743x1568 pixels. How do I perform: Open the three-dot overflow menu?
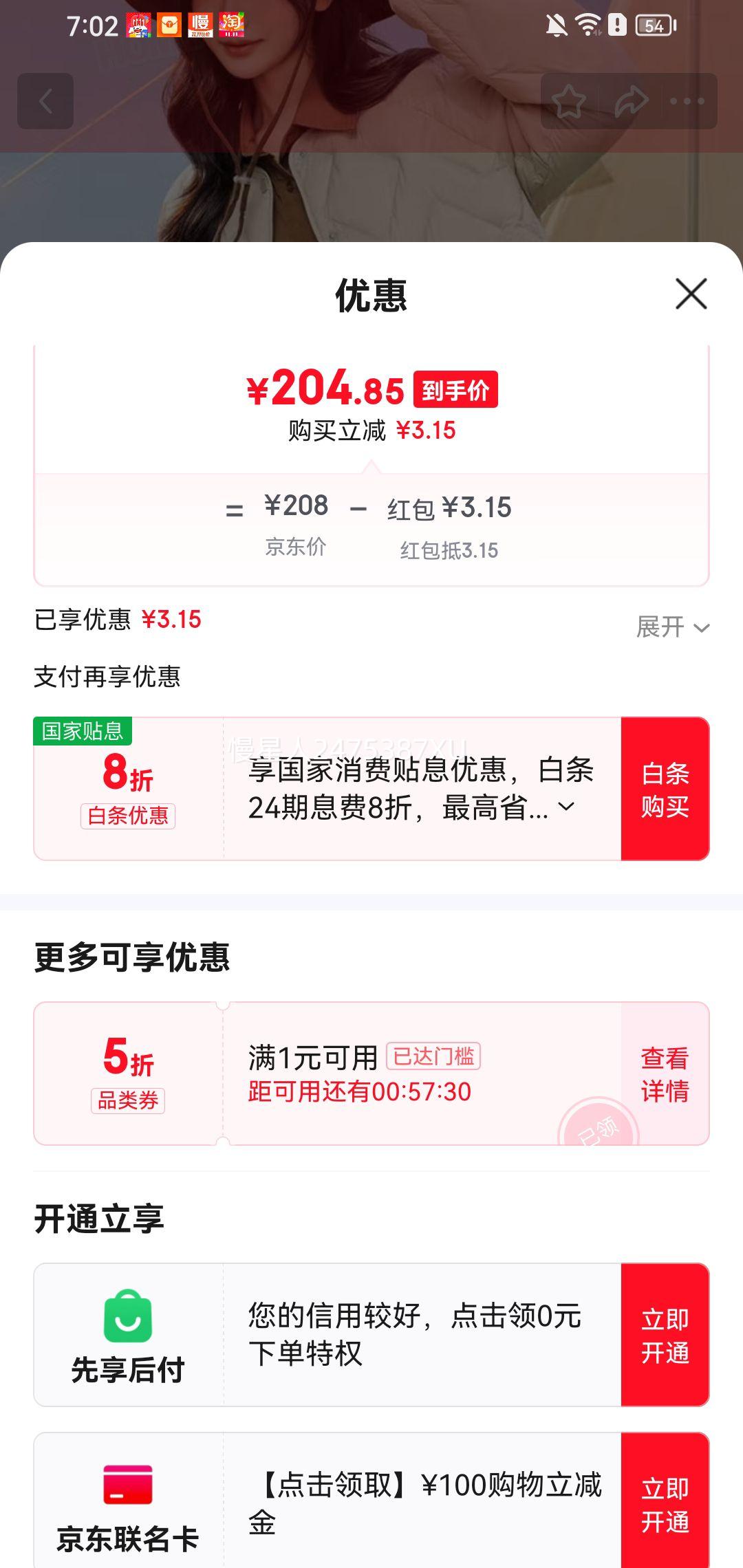tap(687, 101)
